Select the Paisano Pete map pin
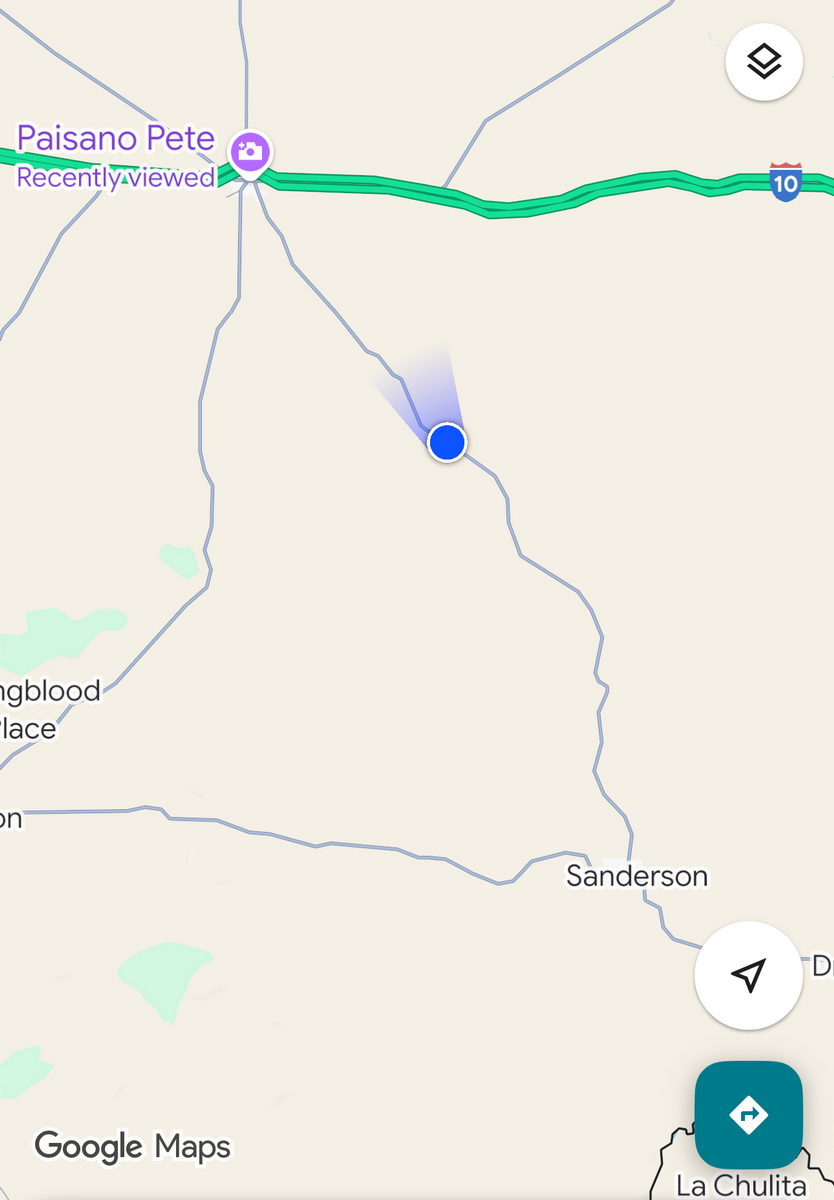Image resolution: width=834 pixels, height=1200 pixels. point(249,154)
